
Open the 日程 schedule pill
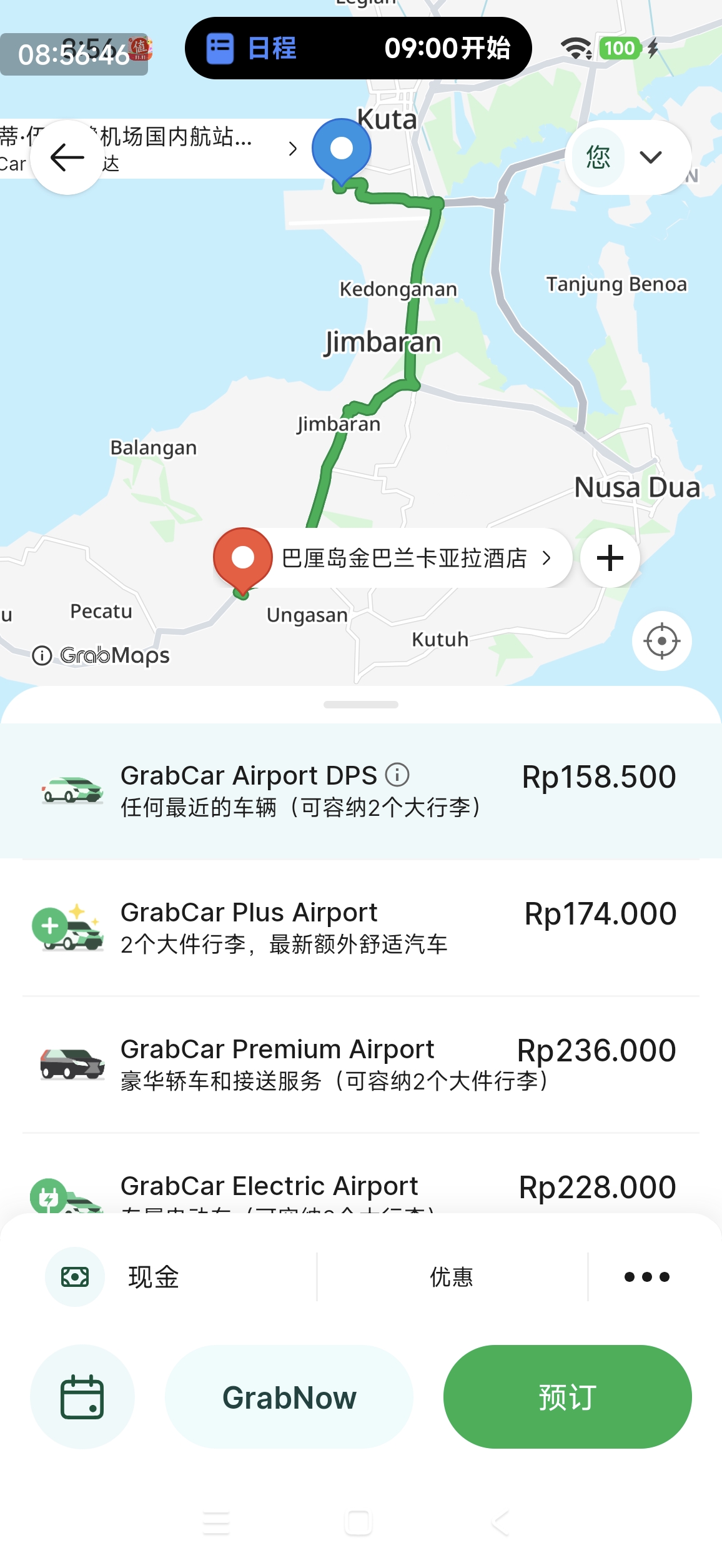coord(358,48)
